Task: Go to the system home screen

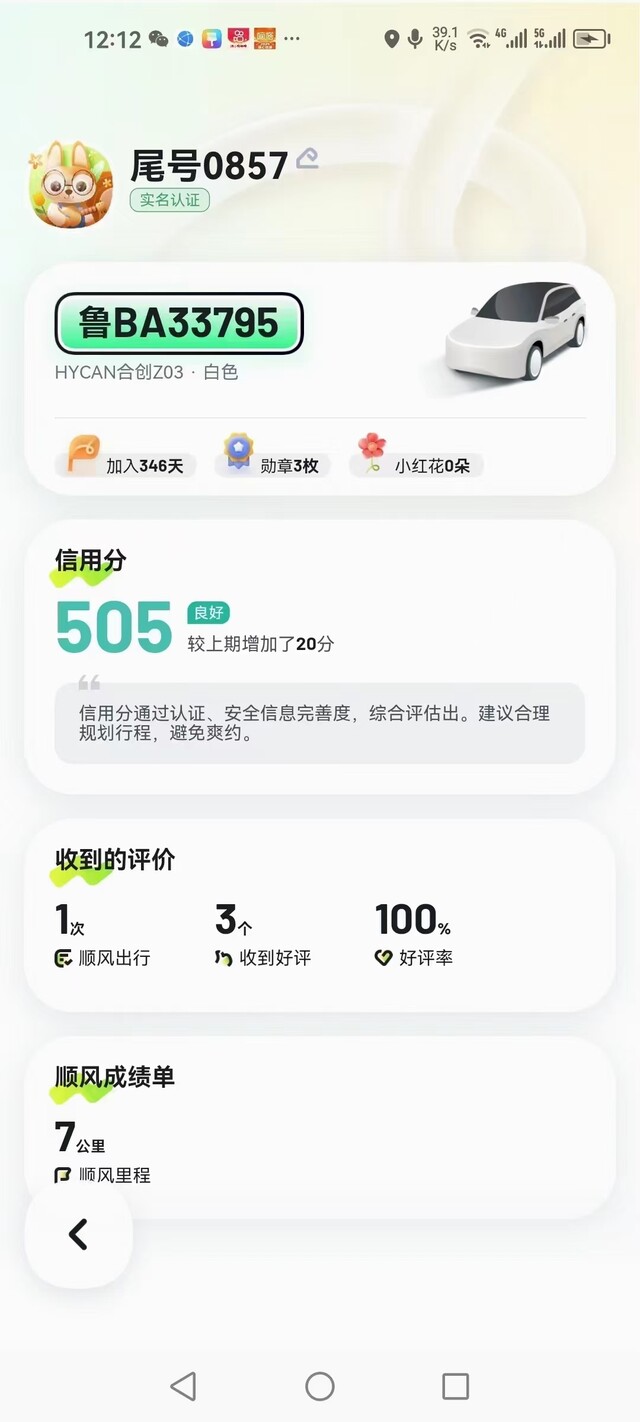Action: 320,1386
